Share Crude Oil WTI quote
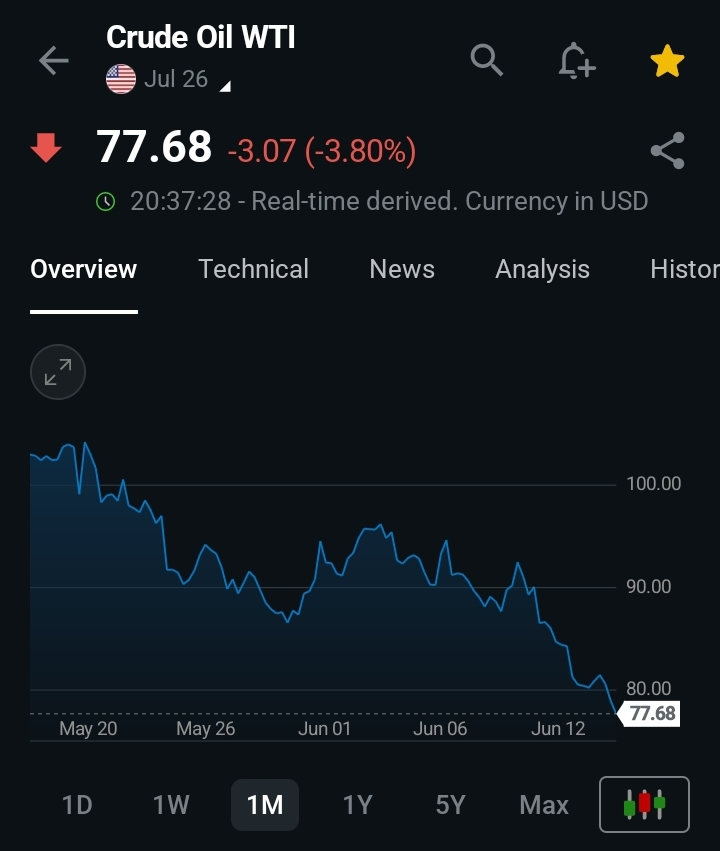720x851 pixels. [667, 150]
